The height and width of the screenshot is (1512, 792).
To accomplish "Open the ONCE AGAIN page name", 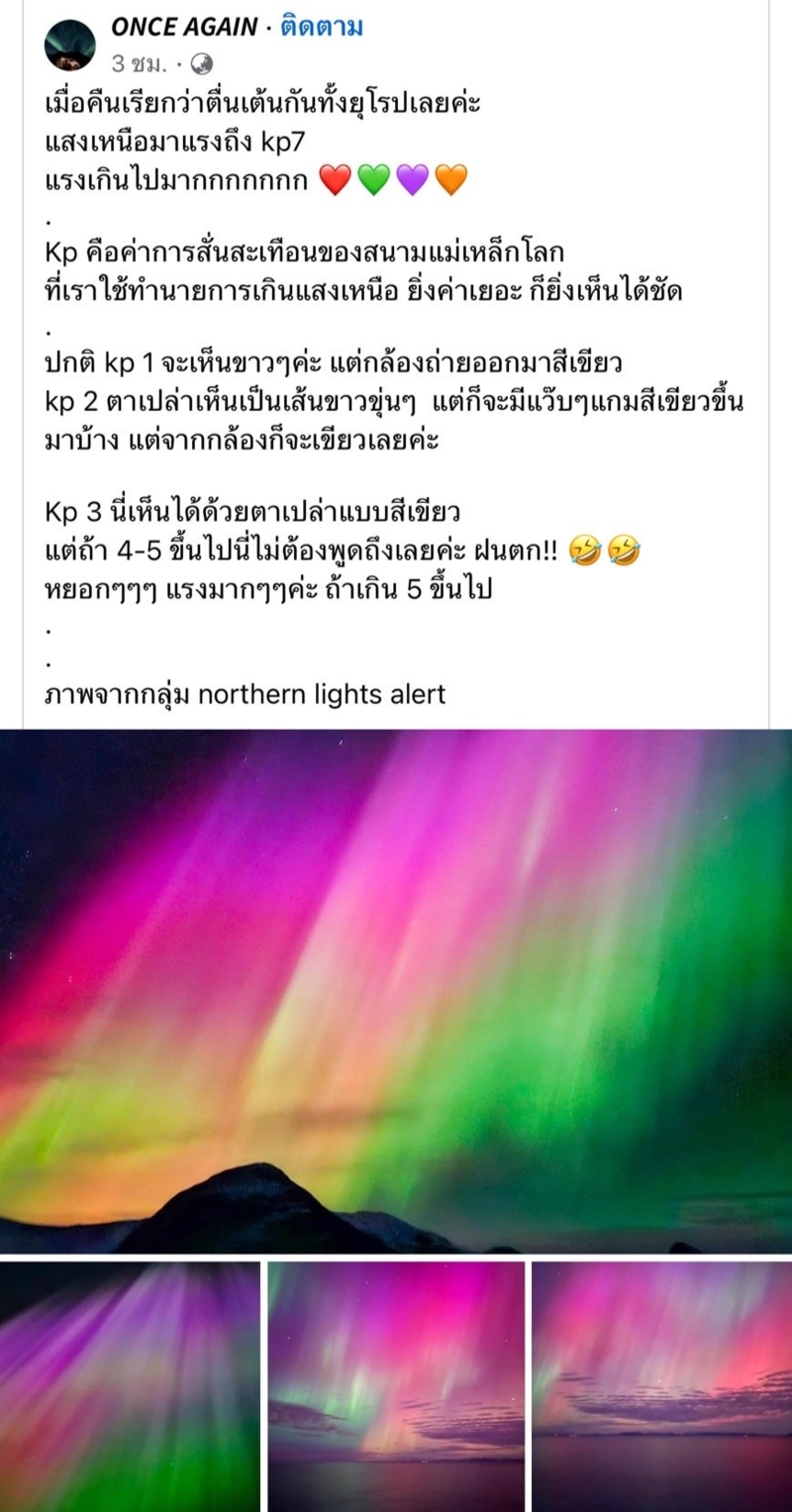I will pos(184,27).
